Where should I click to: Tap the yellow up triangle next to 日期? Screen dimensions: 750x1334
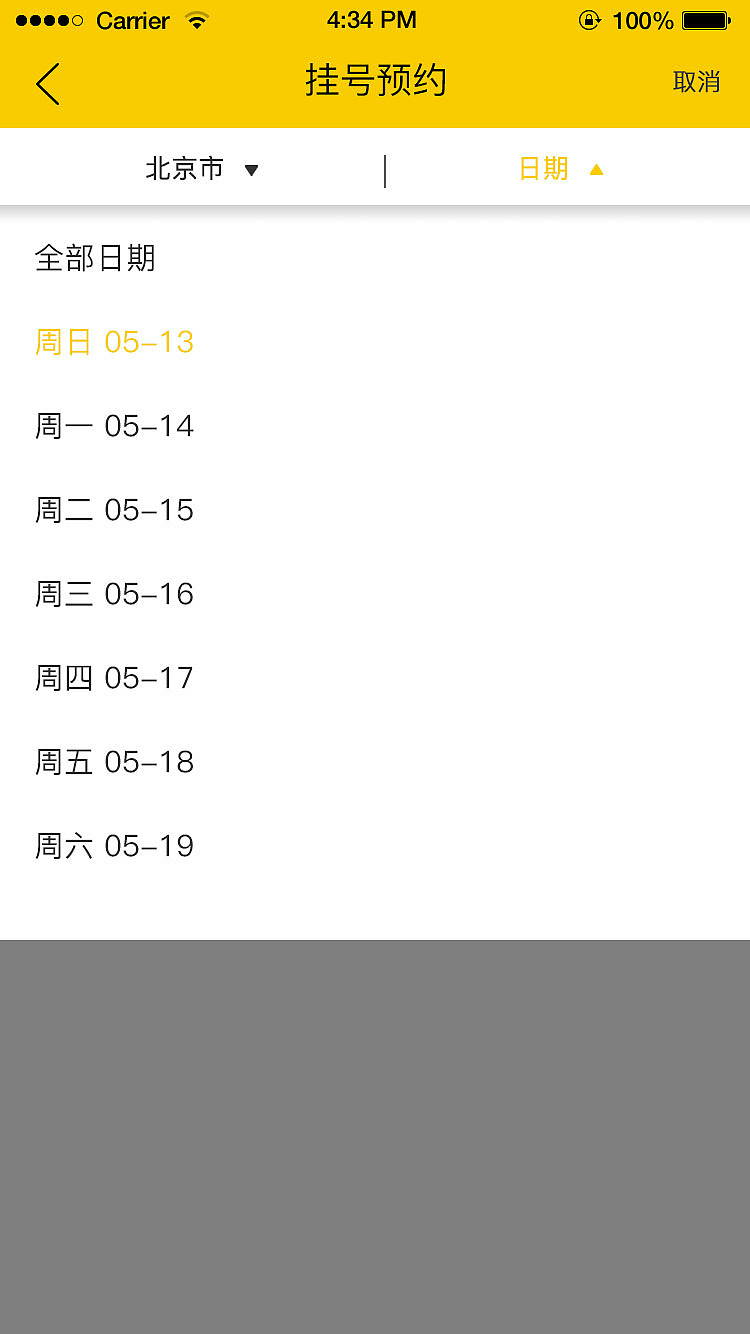tap(596, 168)
